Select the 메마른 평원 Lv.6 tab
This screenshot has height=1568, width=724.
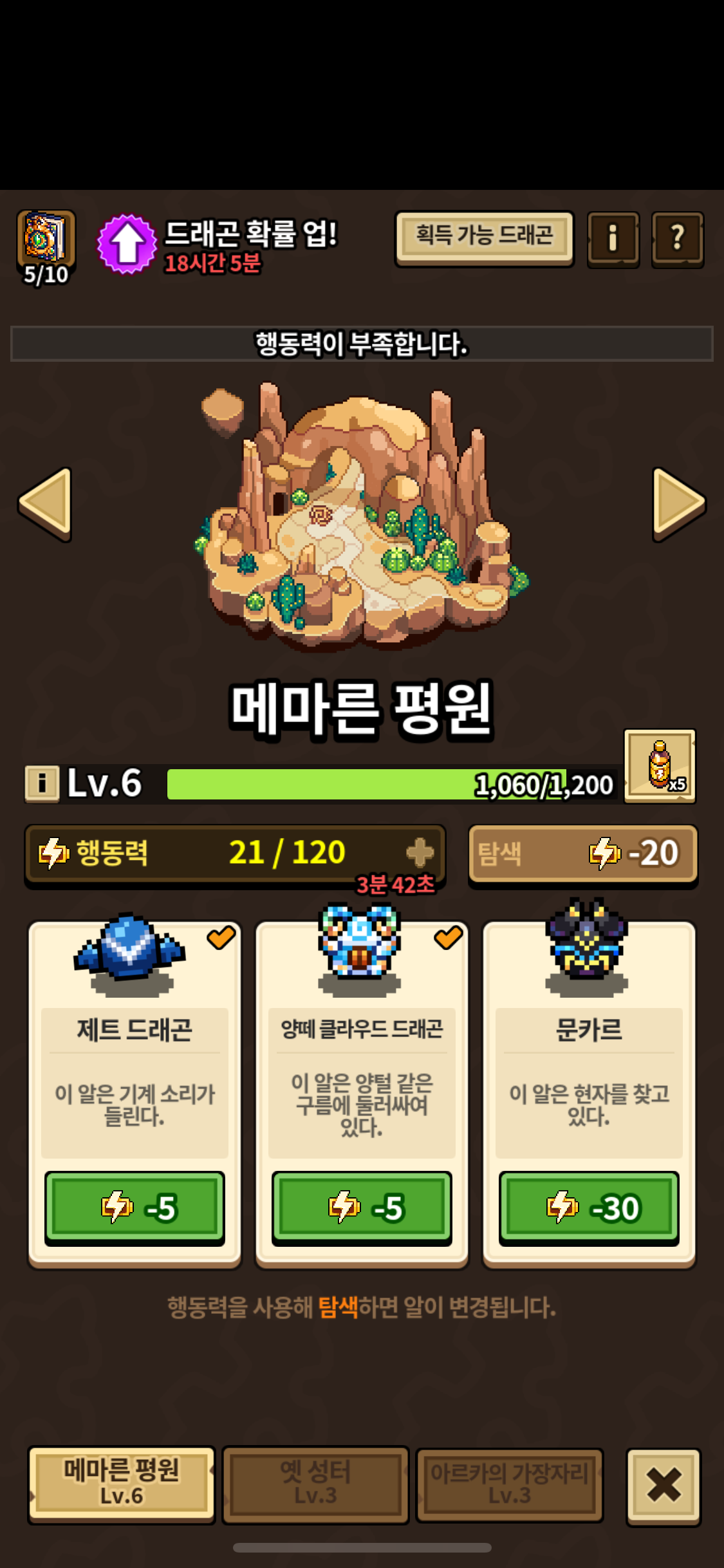click(x=121, y=1484)
